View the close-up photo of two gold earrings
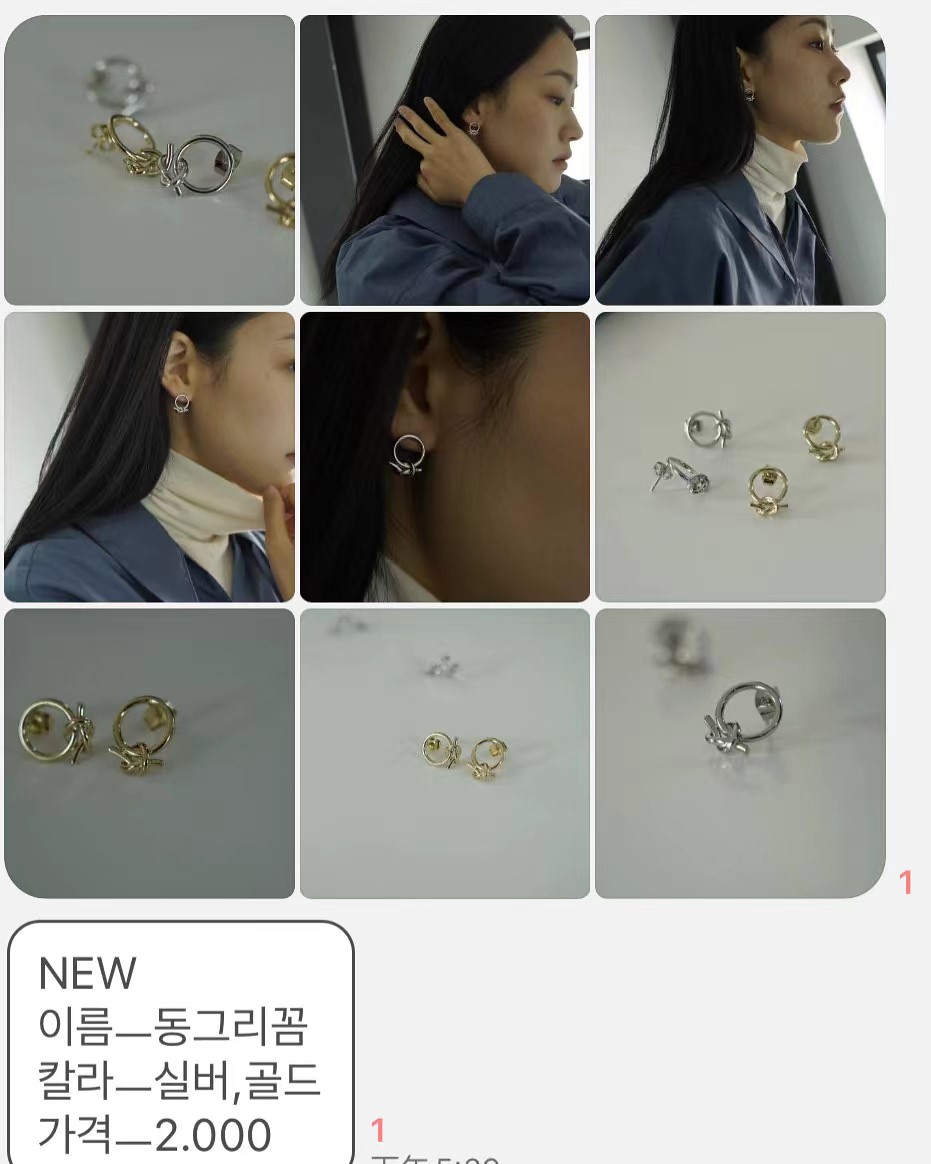 click(150, 753)
